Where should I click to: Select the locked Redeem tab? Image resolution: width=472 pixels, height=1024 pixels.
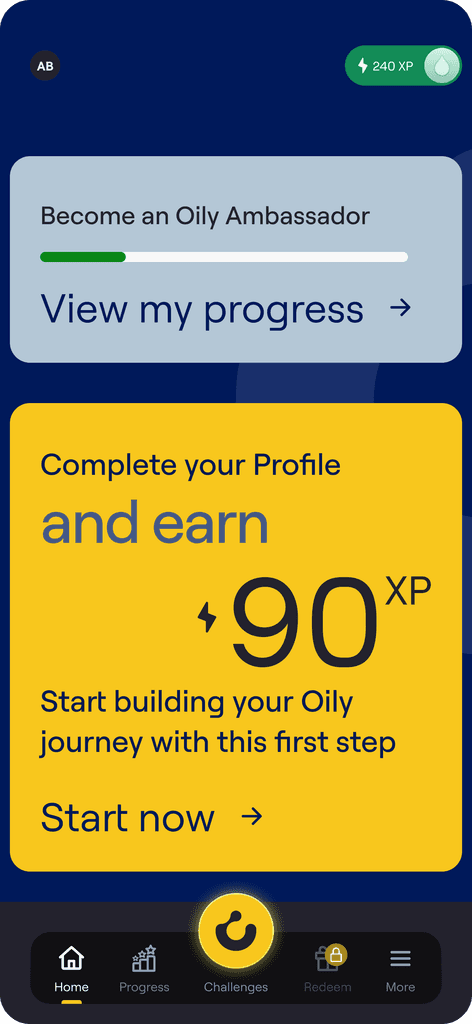coord(330,970)
